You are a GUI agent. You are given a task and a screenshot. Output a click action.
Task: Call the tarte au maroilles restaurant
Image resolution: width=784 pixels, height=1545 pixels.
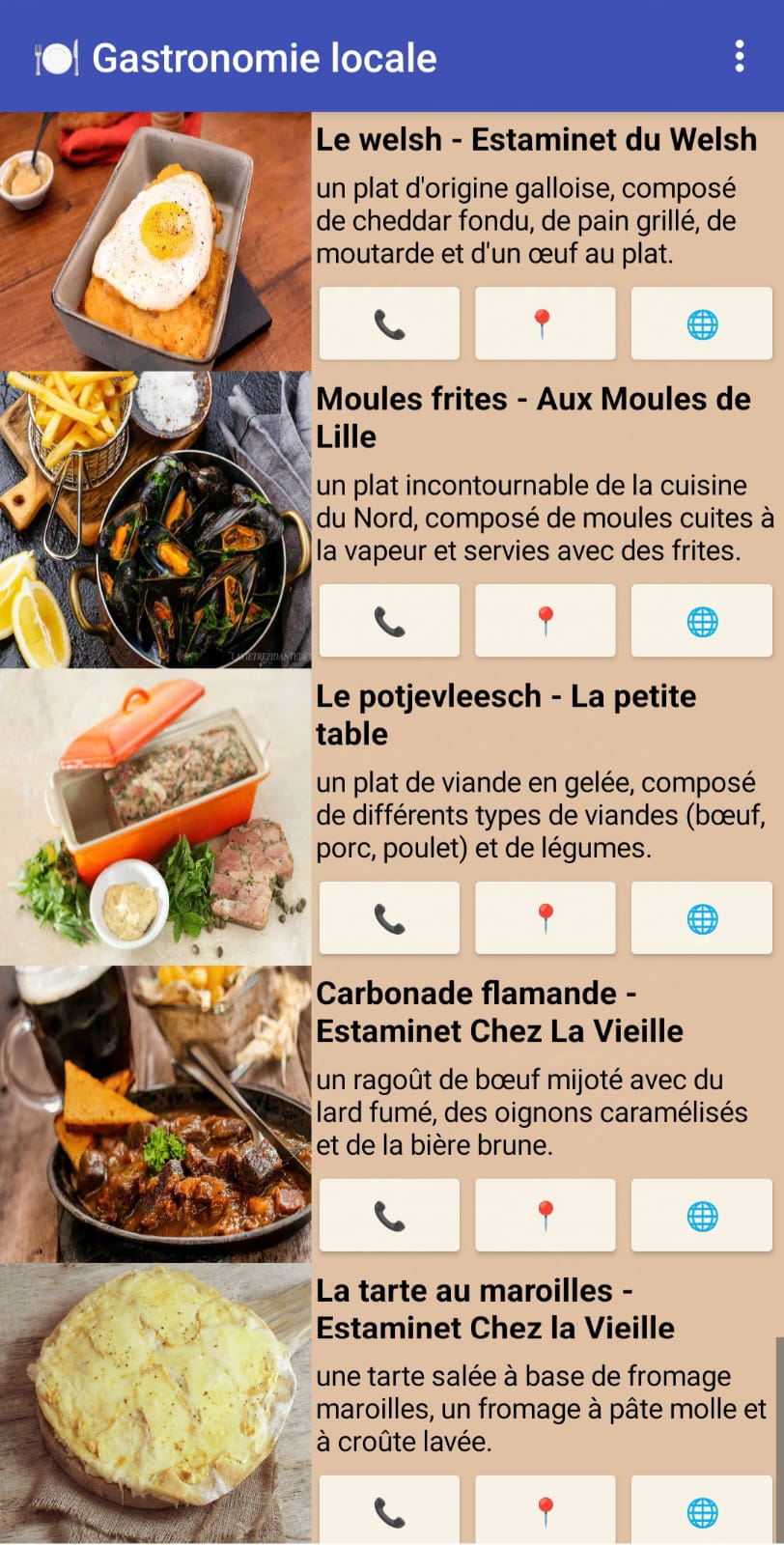coord(389,1510)
